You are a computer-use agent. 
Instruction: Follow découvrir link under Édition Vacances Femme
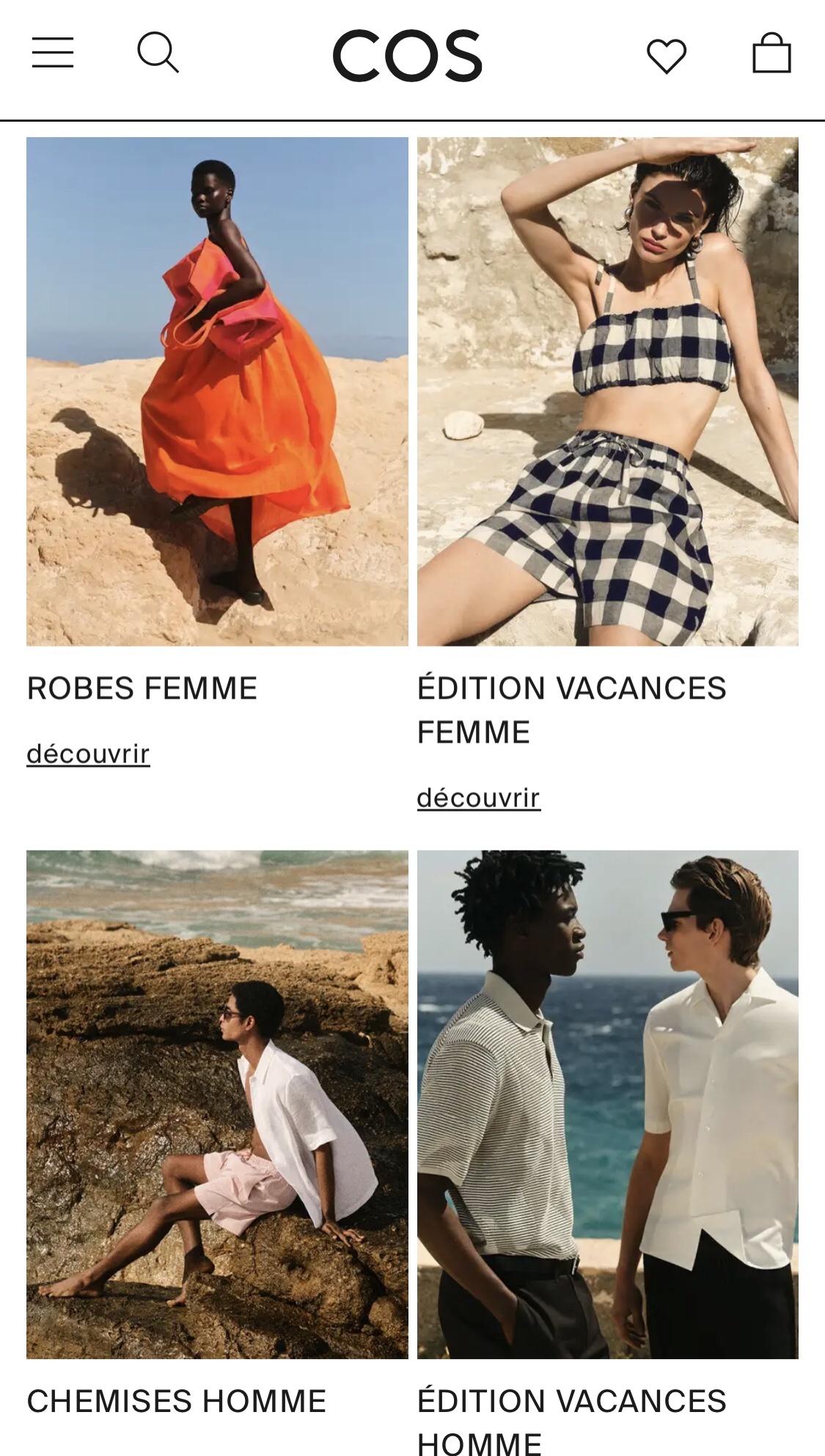[478, 798]
